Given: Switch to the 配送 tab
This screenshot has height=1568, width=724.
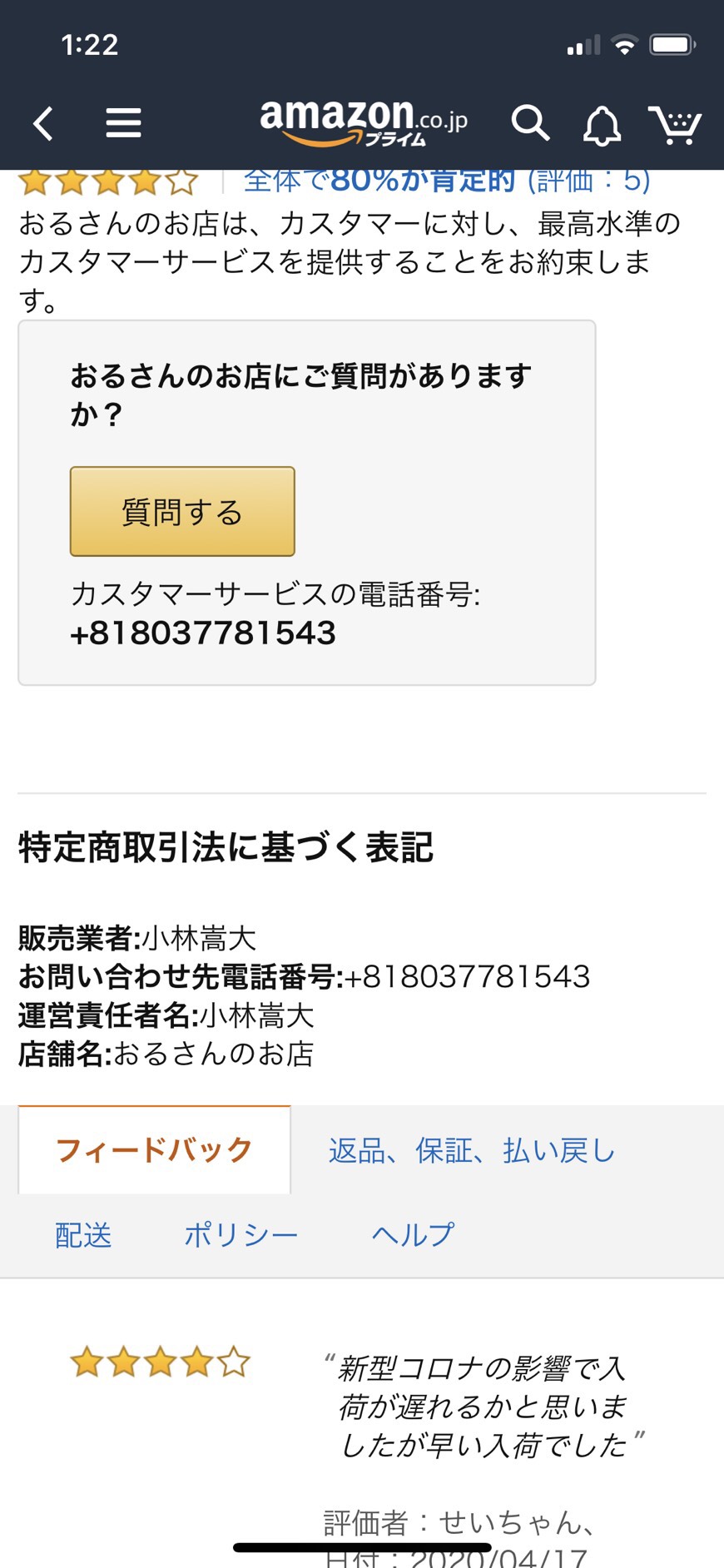Looking at the screenshot, I should [83, 1234].
